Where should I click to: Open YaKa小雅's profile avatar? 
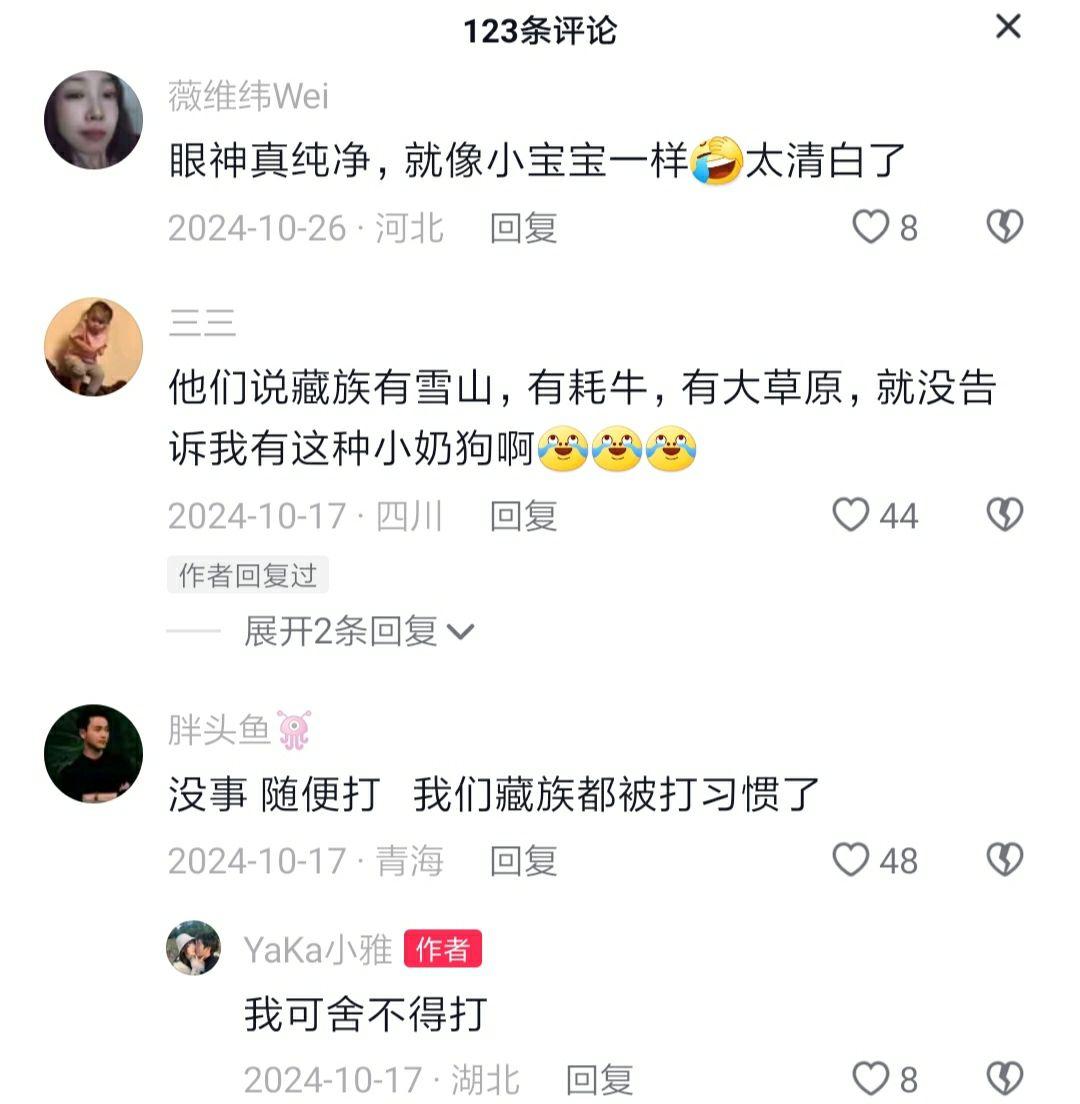(193, 947)
